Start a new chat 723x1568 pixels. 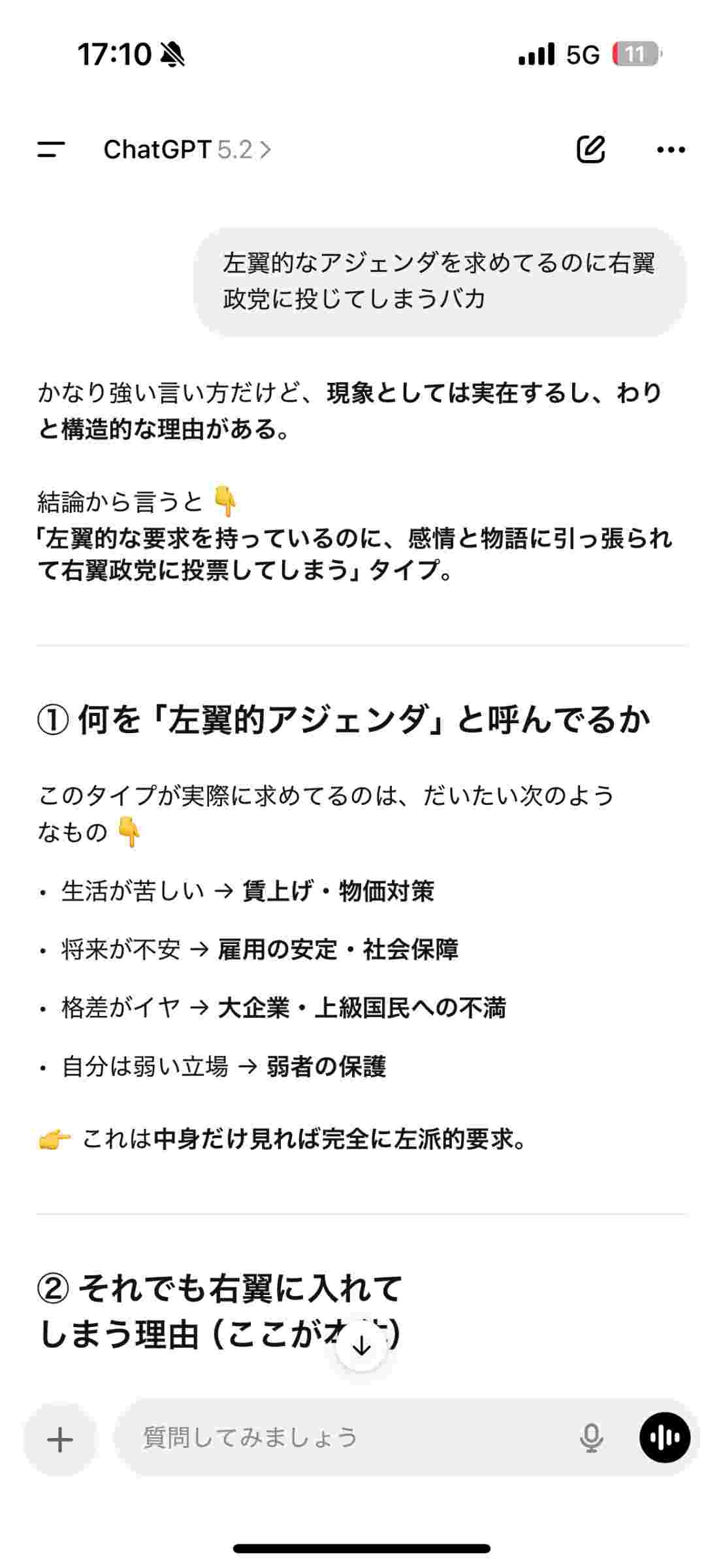point(590,150)
